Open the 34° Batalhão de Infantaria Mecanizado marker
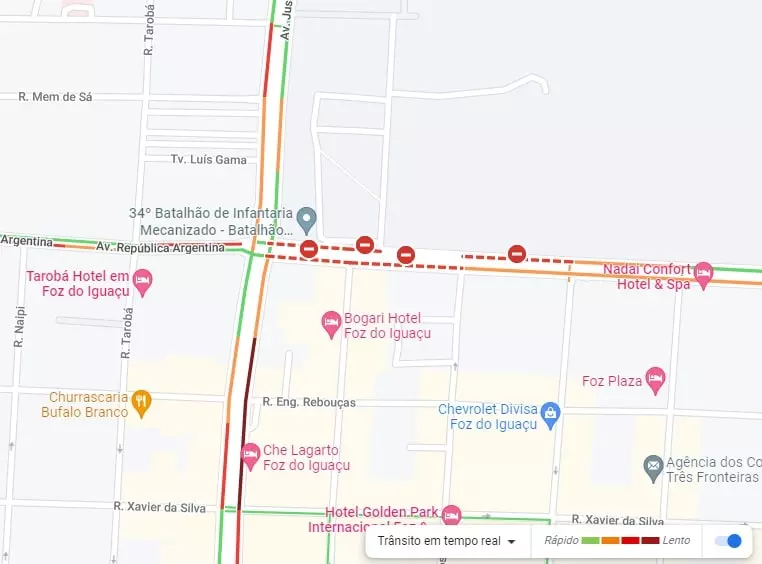The image size is (762, 564). click(308, 218)
